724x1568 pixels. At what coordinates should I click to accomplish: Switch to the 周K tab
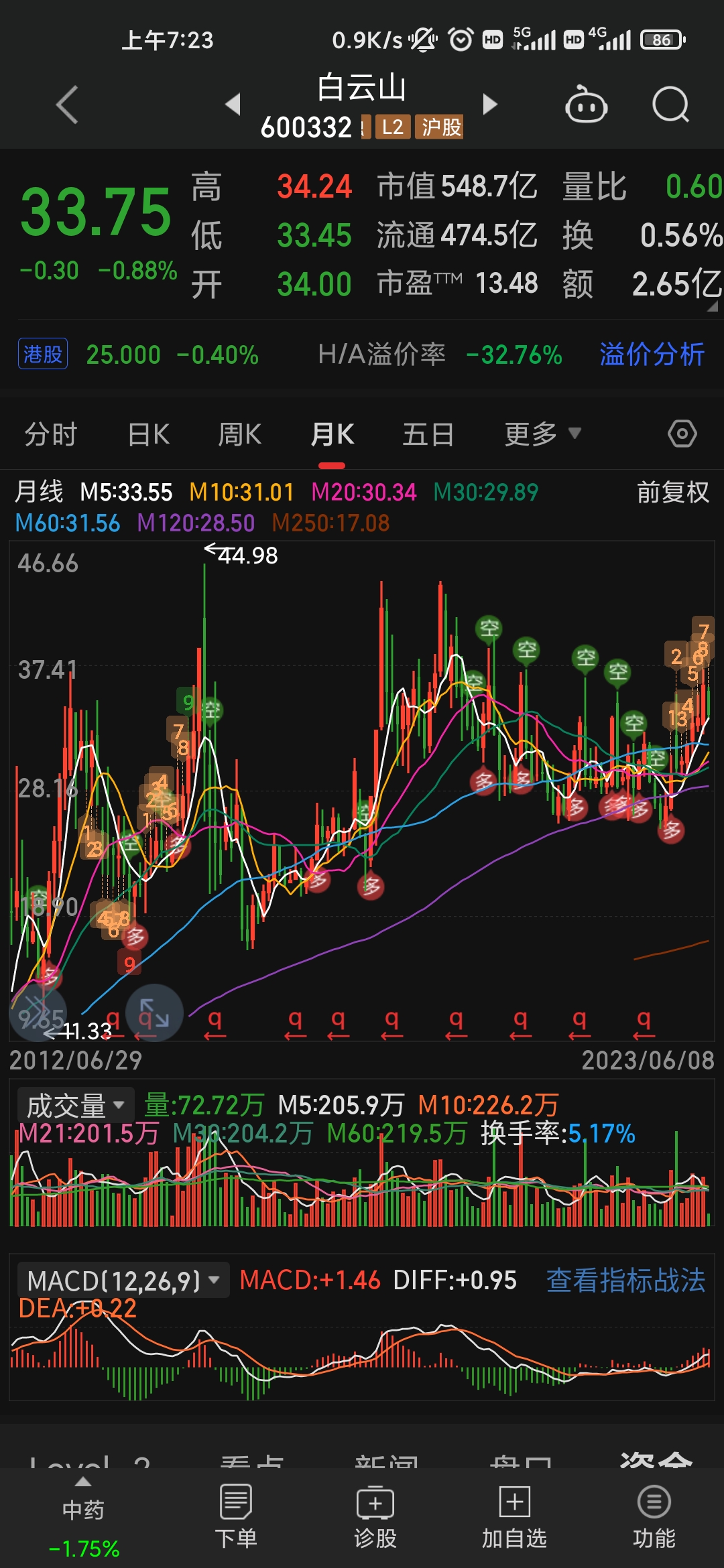[x=239, y=434]
